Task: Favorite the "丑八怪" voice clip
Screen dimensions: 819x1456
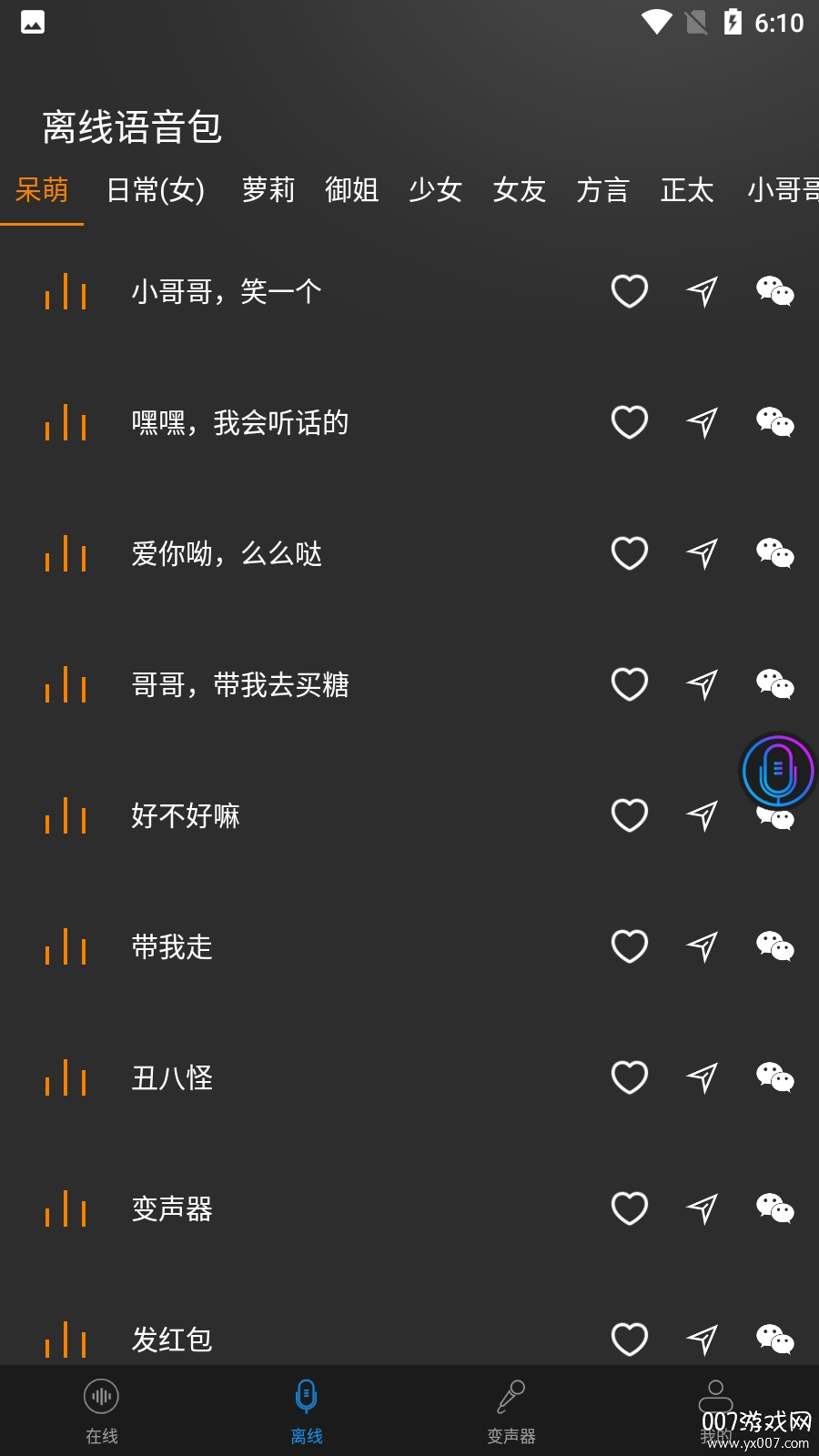Action: point(629,1077)
